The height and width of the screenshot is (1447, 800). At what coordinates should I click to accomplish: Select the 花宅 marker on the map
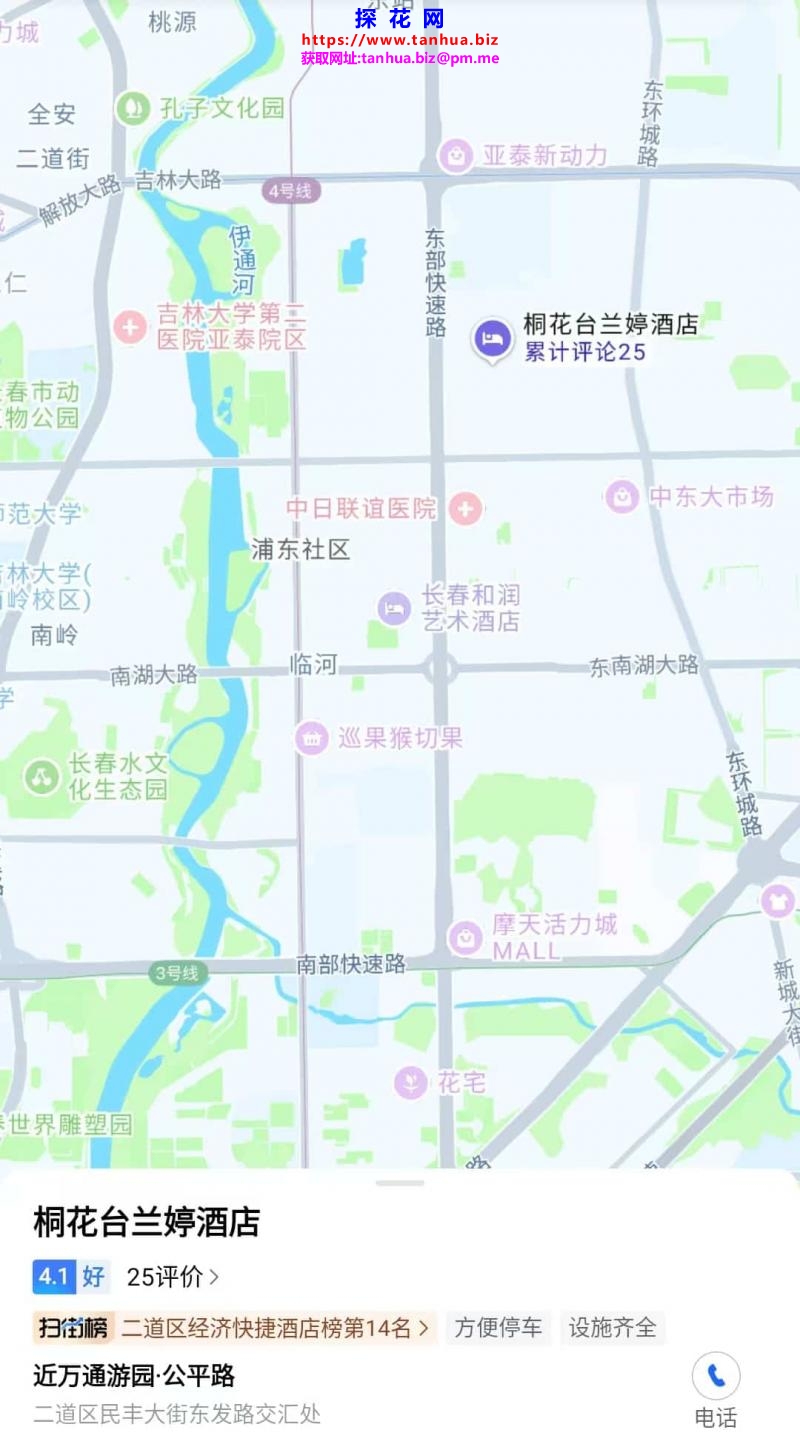click(x=410, y=1081)
